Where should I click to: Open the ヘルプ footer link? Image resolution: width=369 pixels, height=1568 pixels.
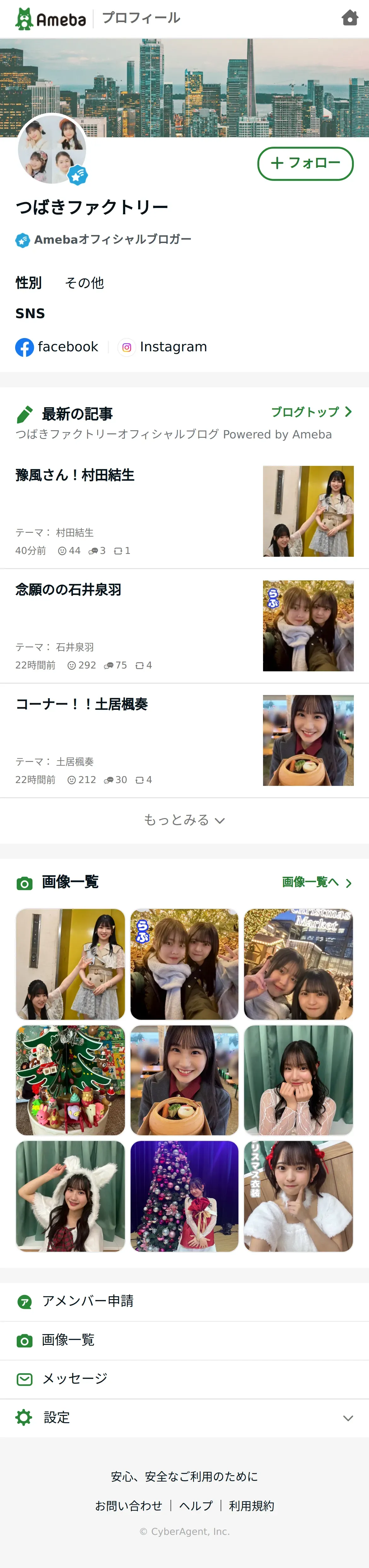[x=196, y=1505]
